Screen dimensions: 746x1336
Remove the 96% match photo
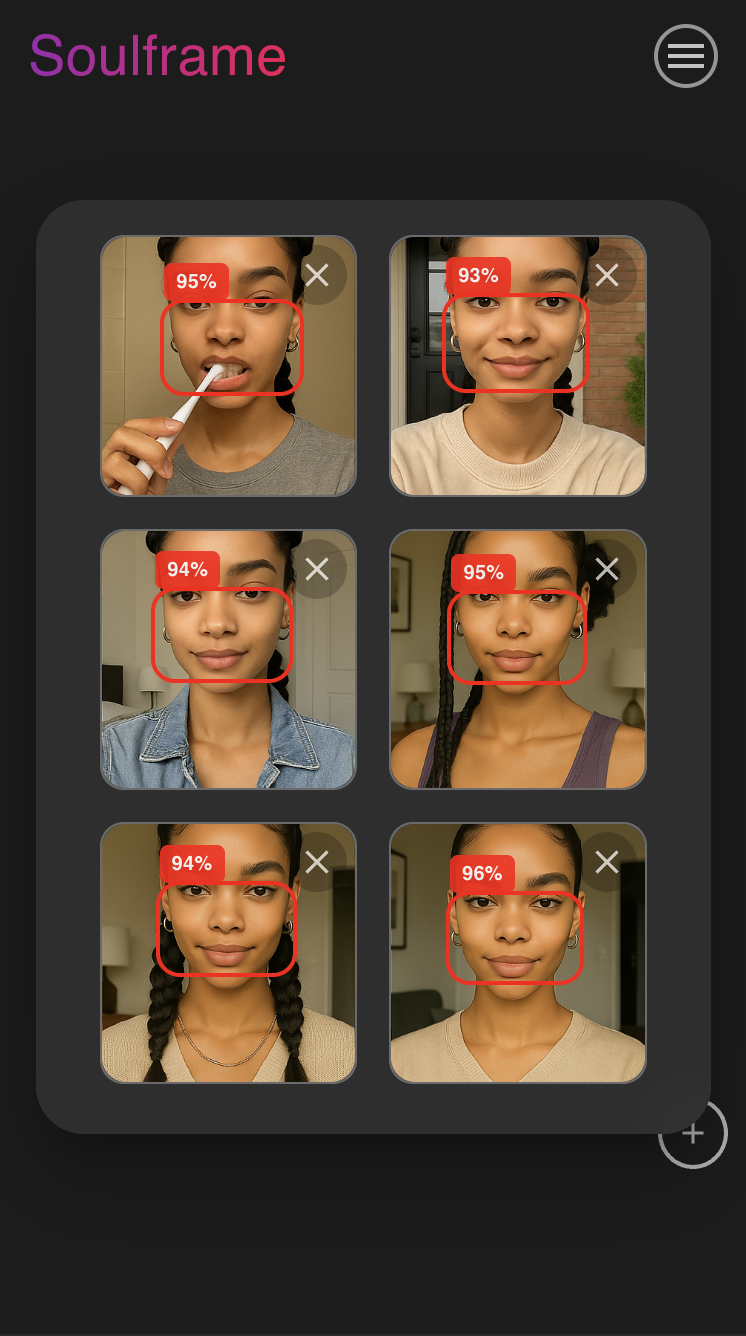click(x=607, y=862)
